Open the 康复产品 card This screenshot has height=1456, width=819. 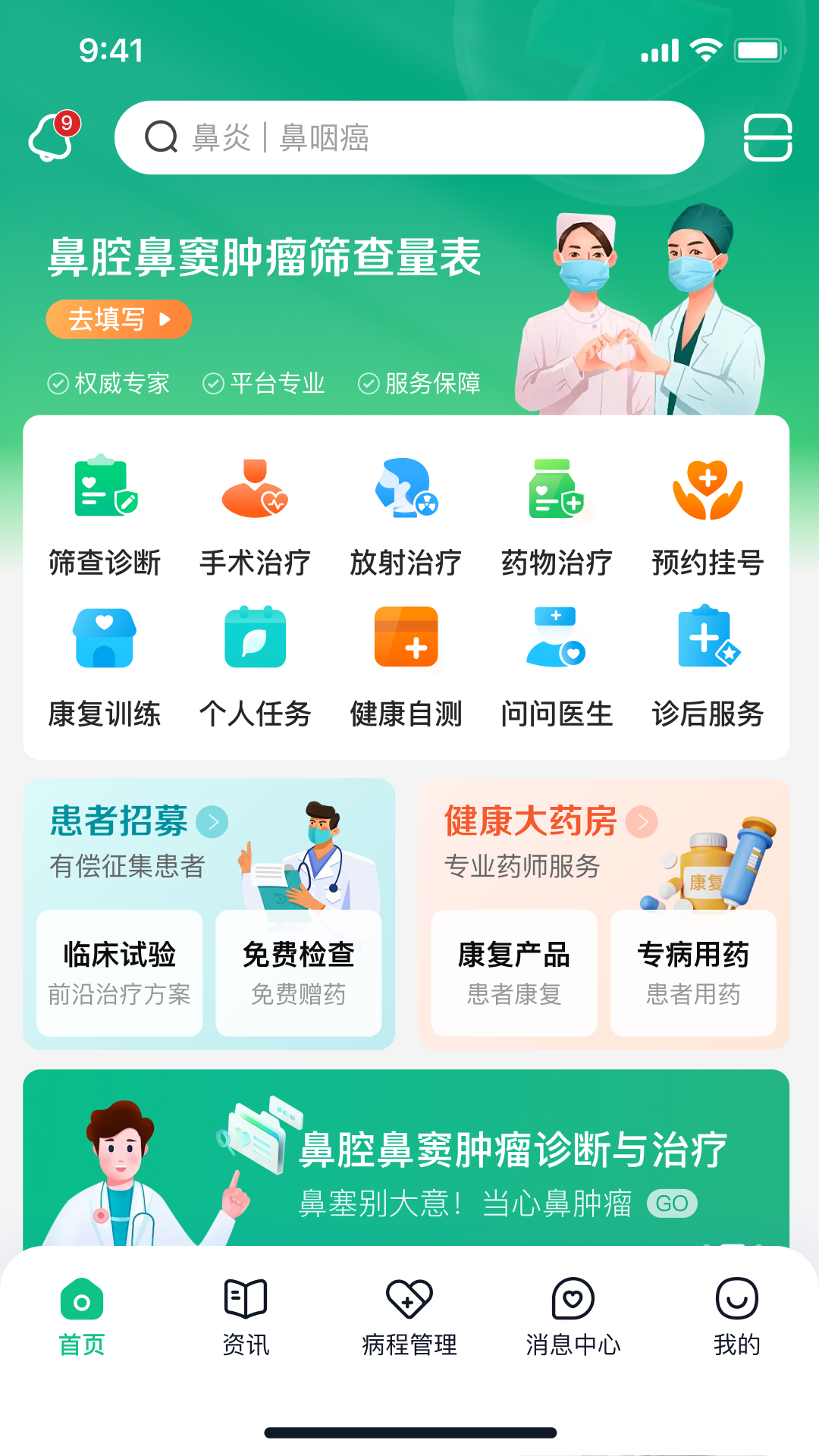(x=514, y=973)
